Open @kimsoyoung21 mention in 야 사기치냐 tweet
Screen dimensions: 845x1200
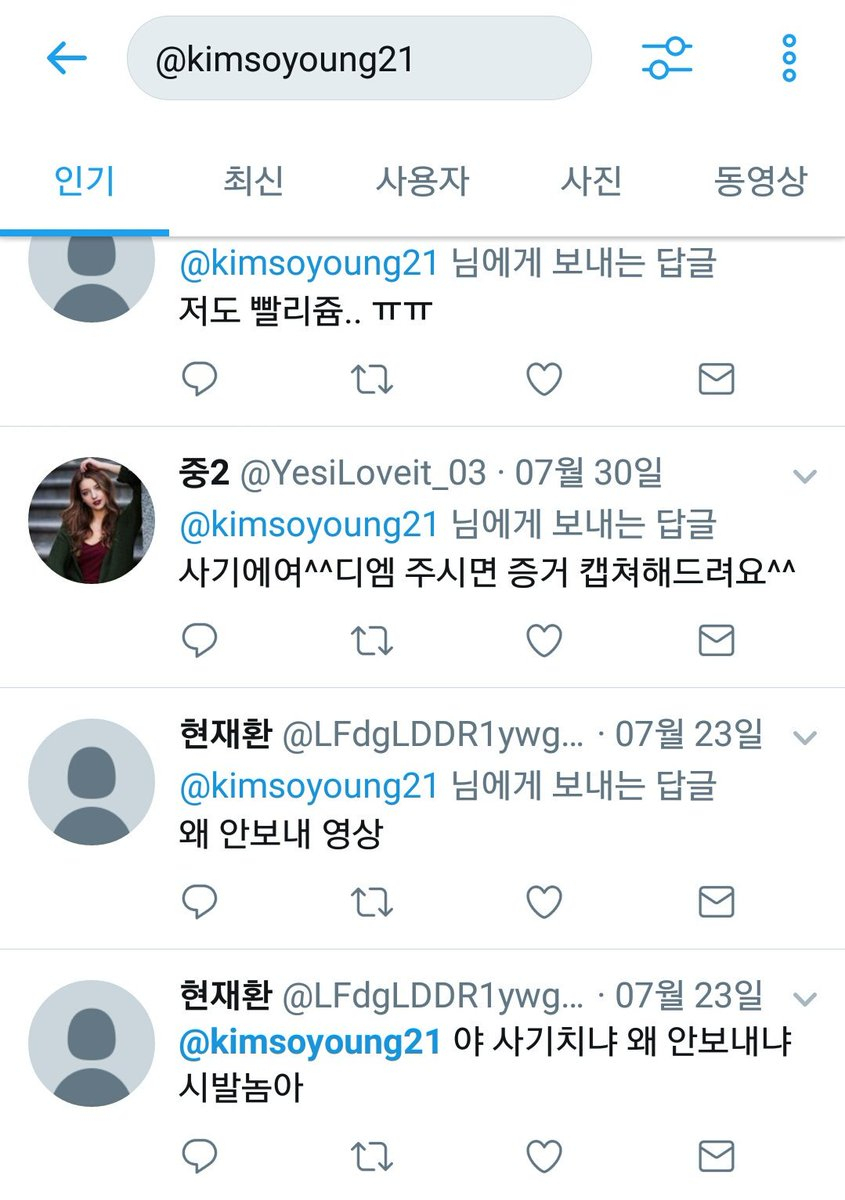coord(309,1042)
